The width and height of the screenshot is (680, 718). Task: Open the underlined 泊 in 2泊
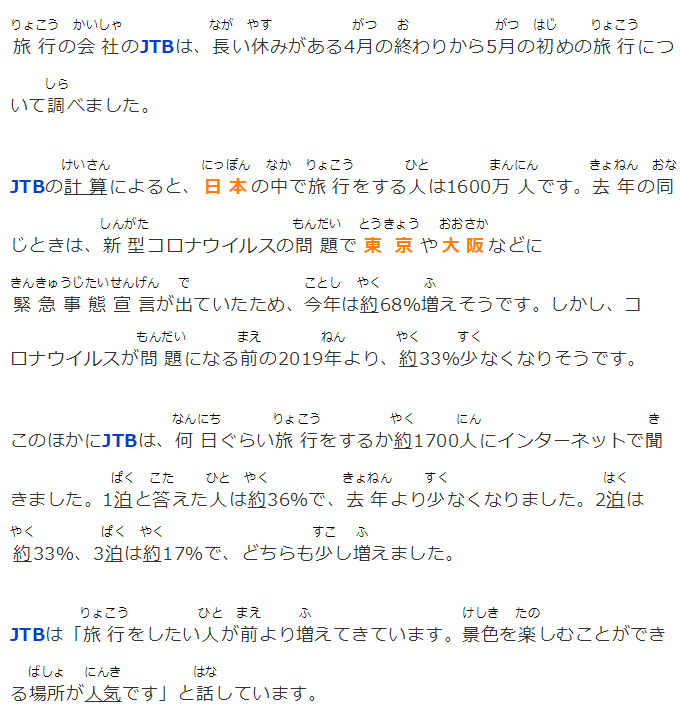pos(614,497)
